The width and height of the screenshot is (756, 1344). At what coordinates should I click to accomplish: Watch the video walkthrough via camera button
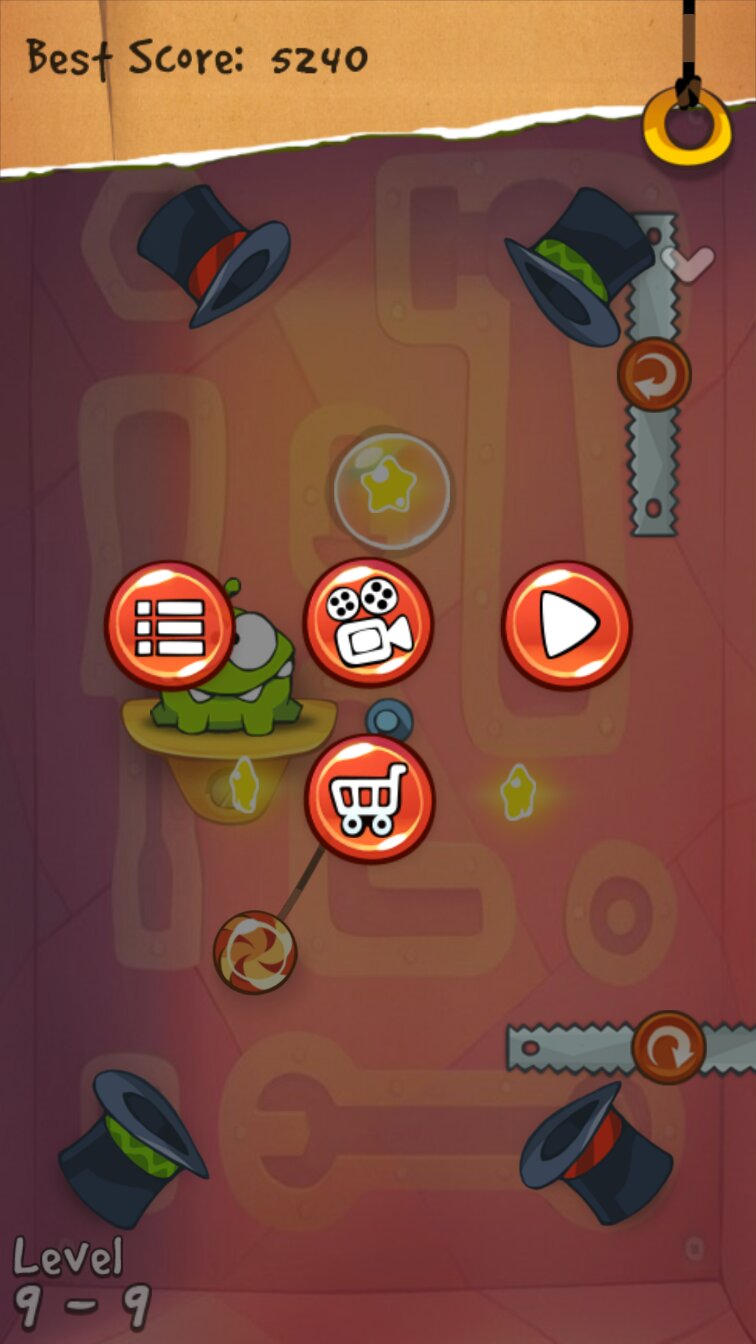(368, 623)
